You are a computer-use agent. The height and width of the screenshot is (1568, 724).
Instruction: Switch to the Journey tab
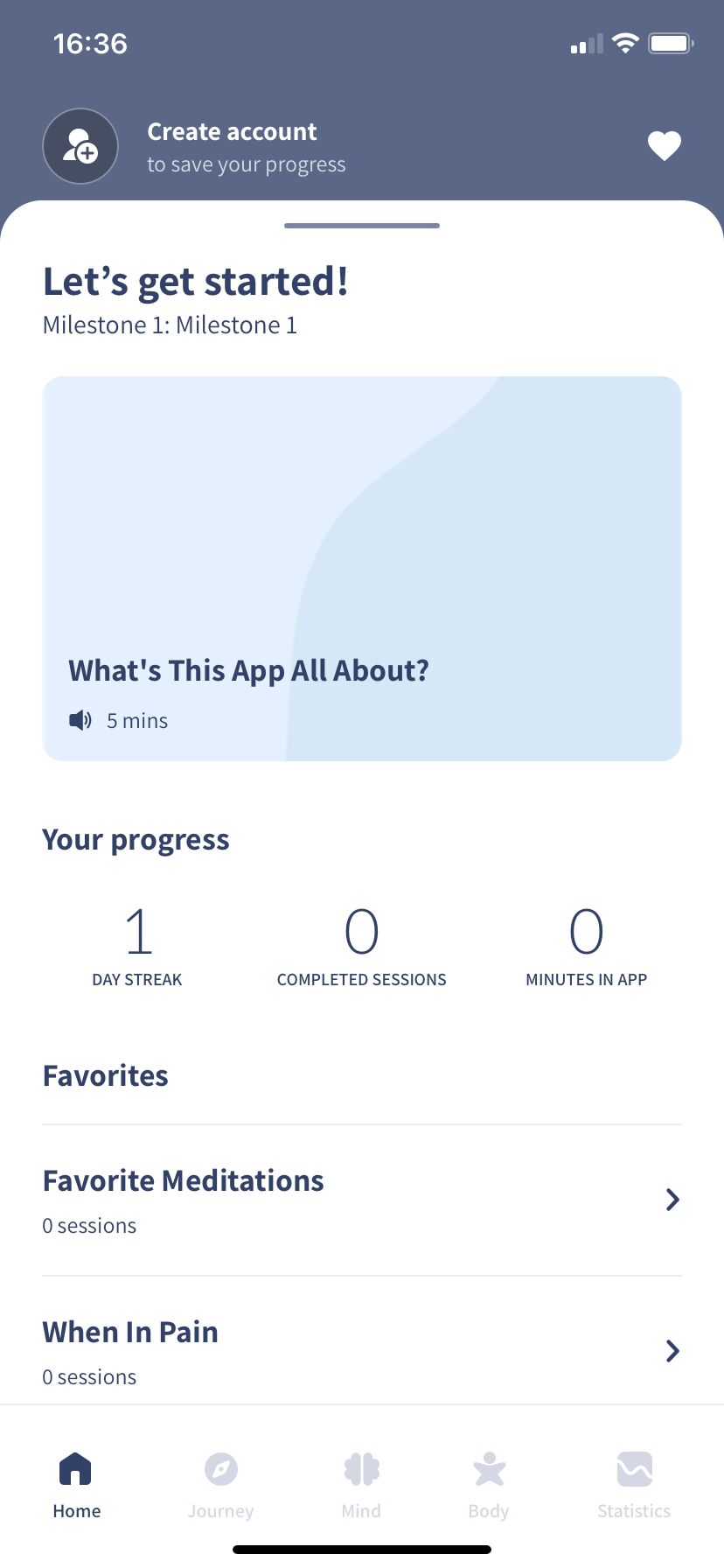point(220,1486)
